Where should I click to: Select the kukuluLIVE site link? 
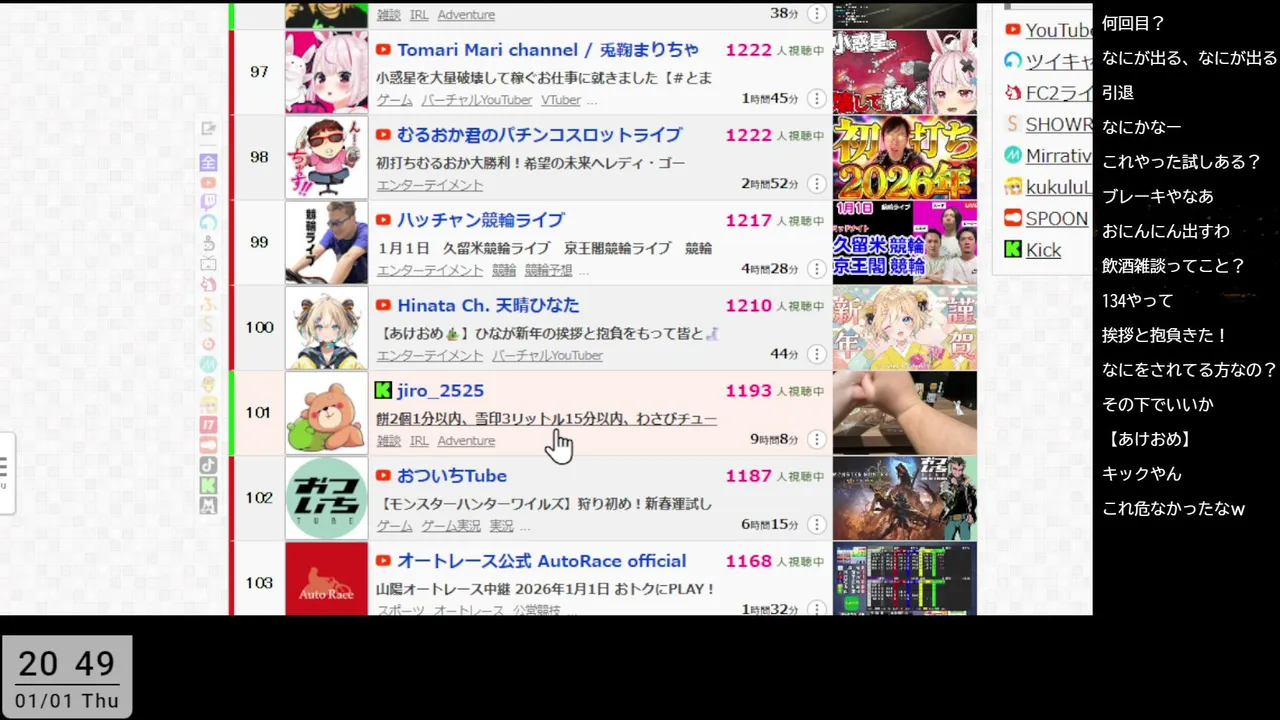pos(1058,187)
